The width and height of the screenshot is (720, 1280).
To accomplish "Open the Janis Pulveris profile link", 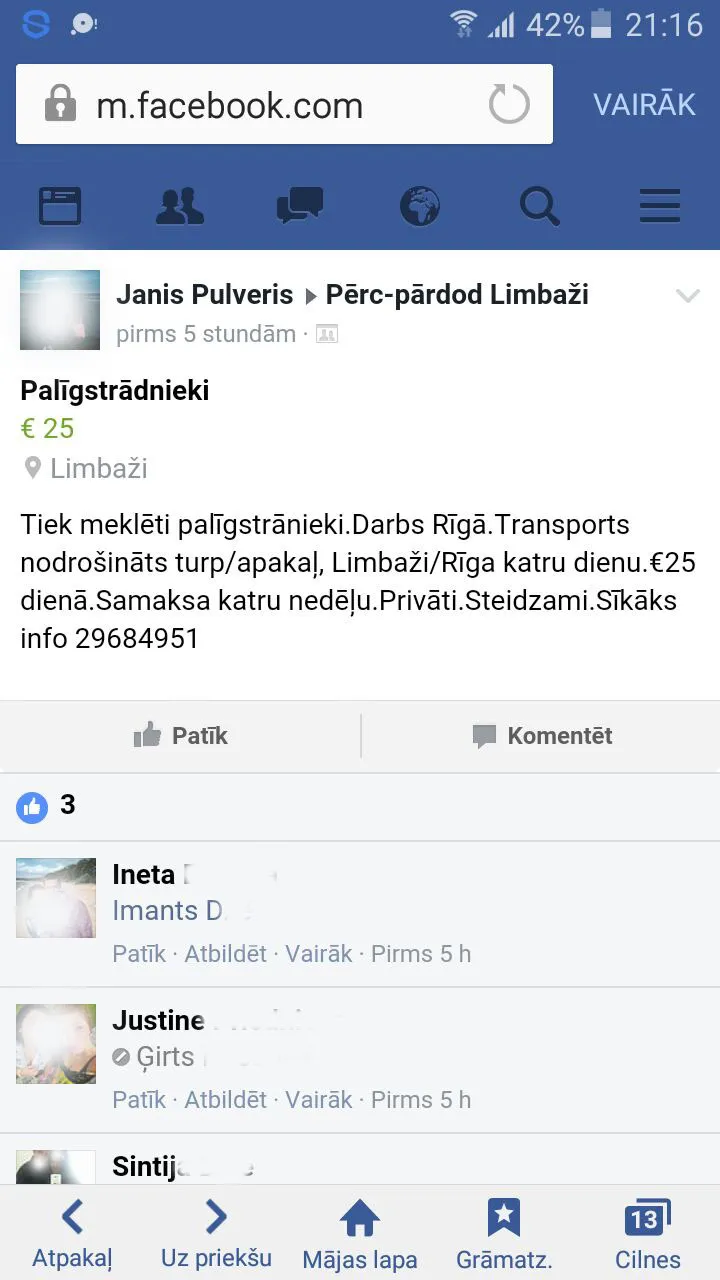I will (204, 295).
